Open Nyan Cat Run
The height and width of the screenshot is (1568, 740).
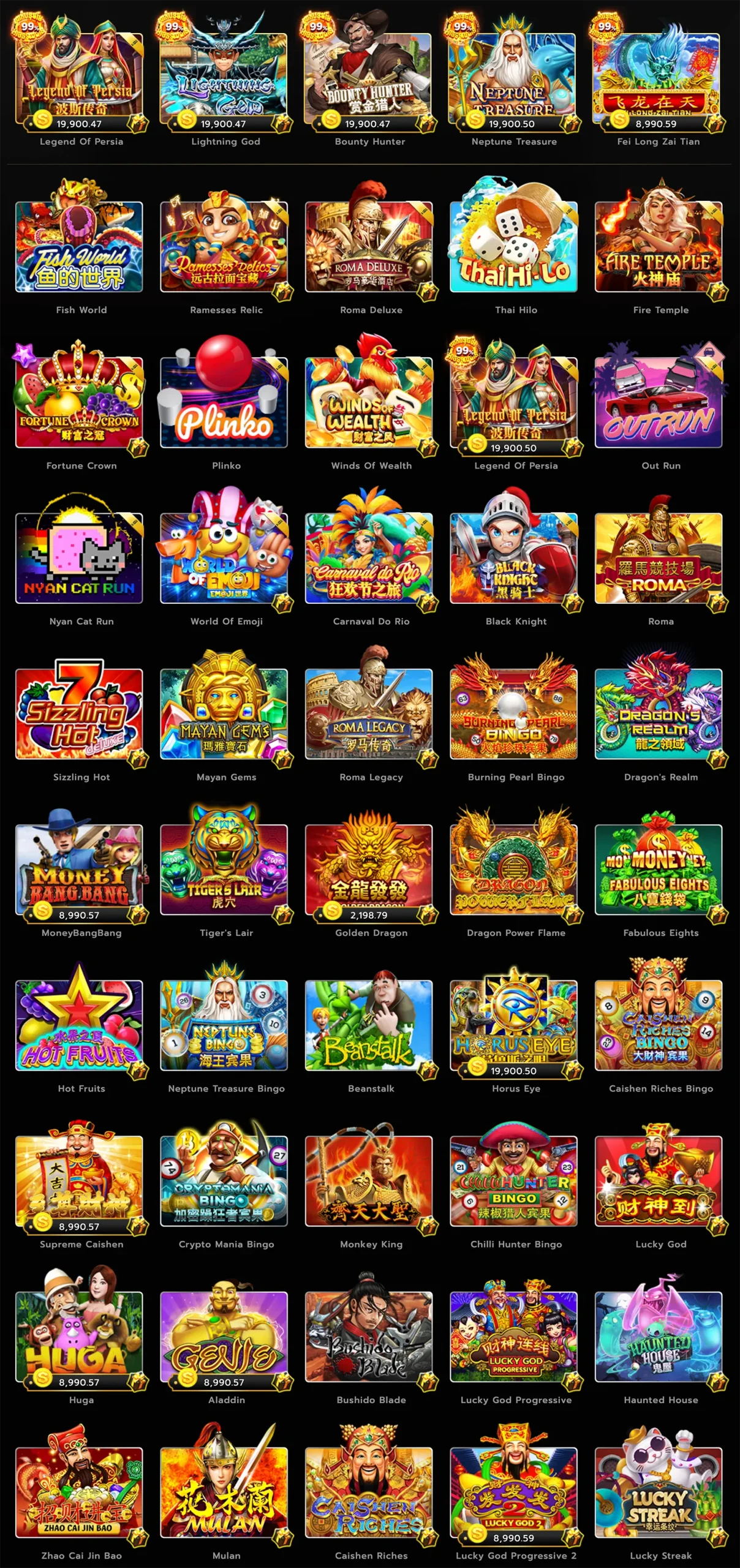pyautogui.click(x=79, y=557)
